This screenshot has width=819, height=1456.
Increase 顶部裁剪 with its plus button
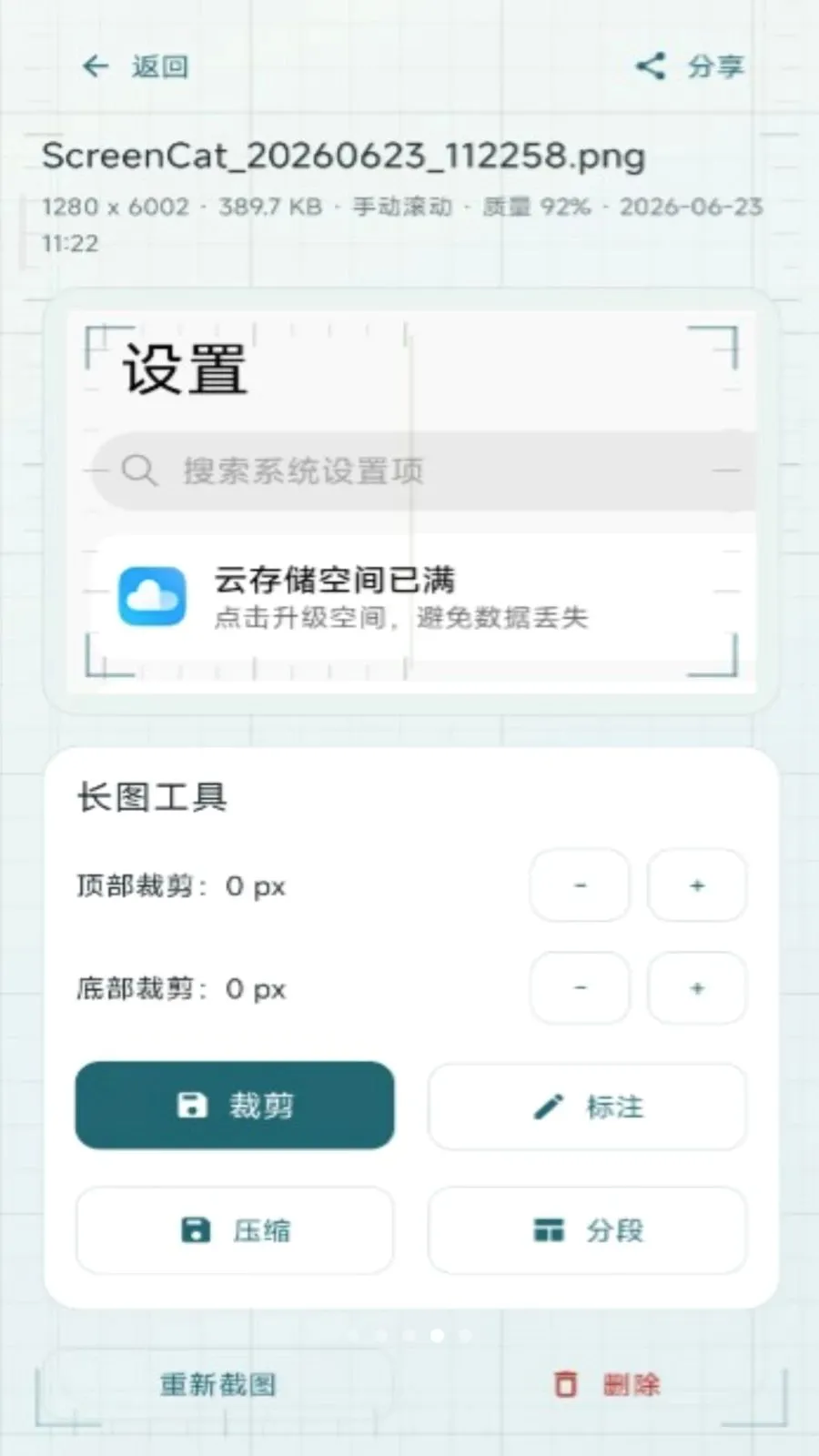click(x=697, y=885)
